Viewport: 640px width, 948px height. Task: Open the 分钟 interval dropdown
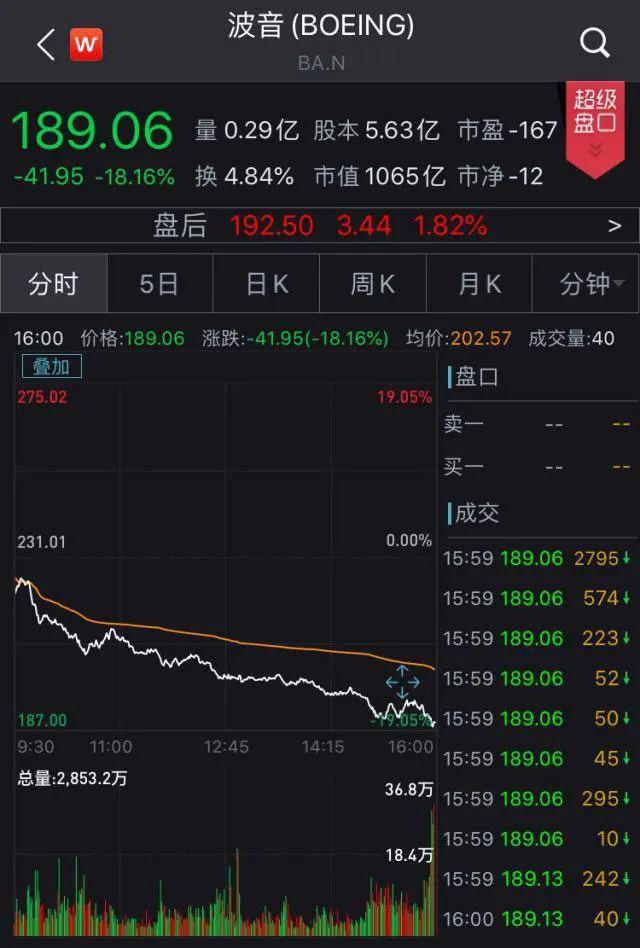click(586, 284)
